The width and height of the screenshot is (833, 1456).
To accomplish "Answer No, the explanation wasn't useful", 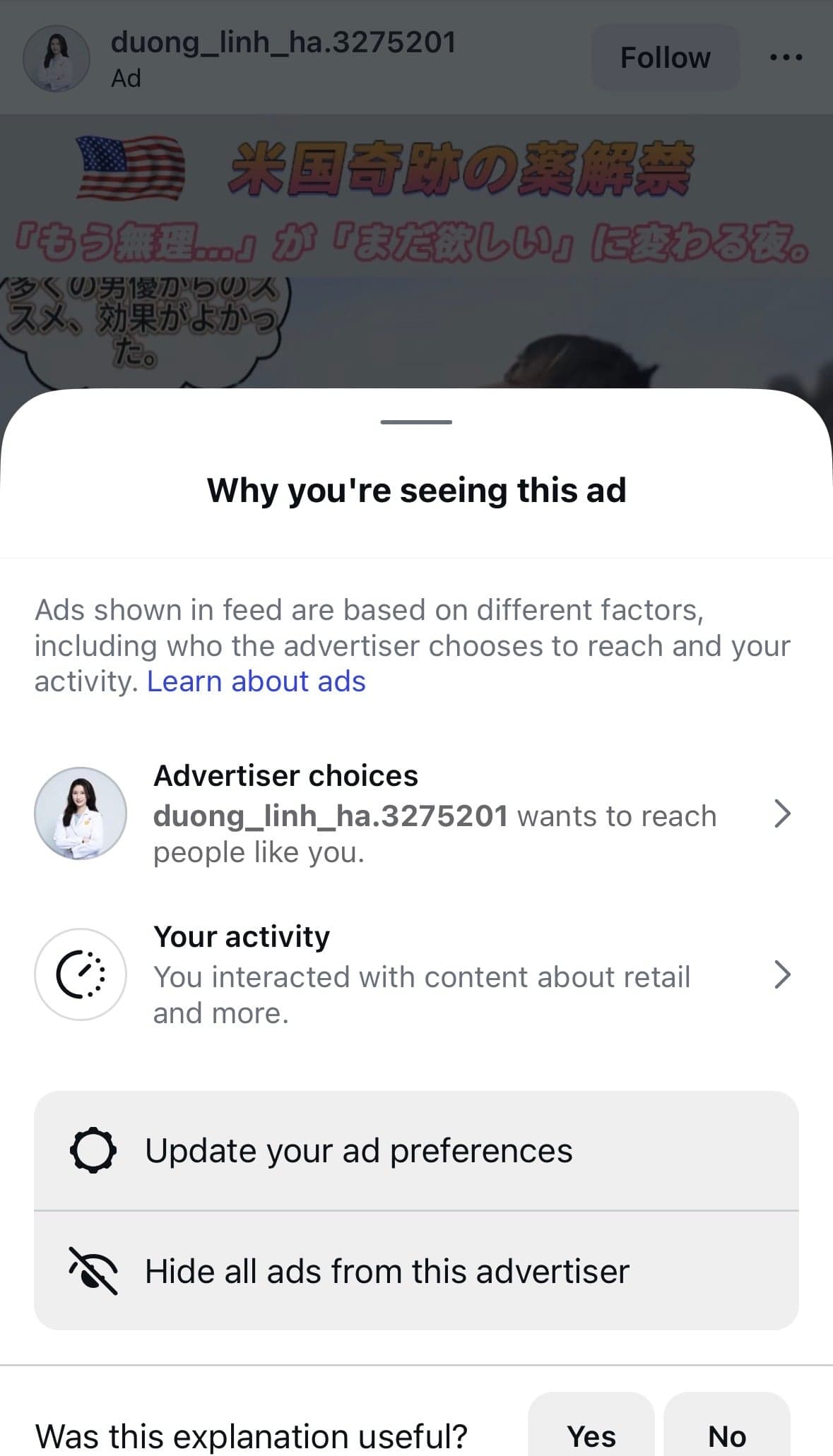I will pyautogui.click(x=727, y=1426).
